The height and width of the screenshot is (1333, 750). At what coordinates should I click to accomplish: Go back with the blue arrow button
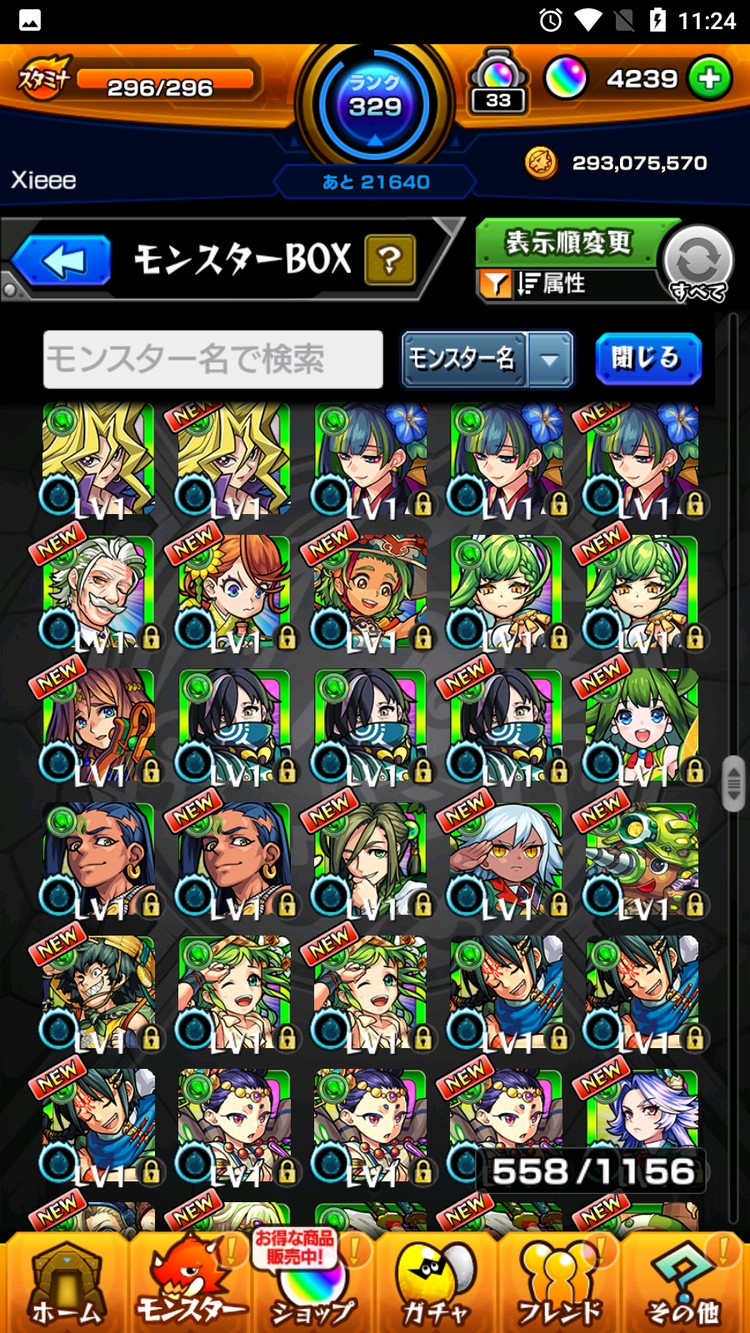pyautogui.click(x=61, y=261)
